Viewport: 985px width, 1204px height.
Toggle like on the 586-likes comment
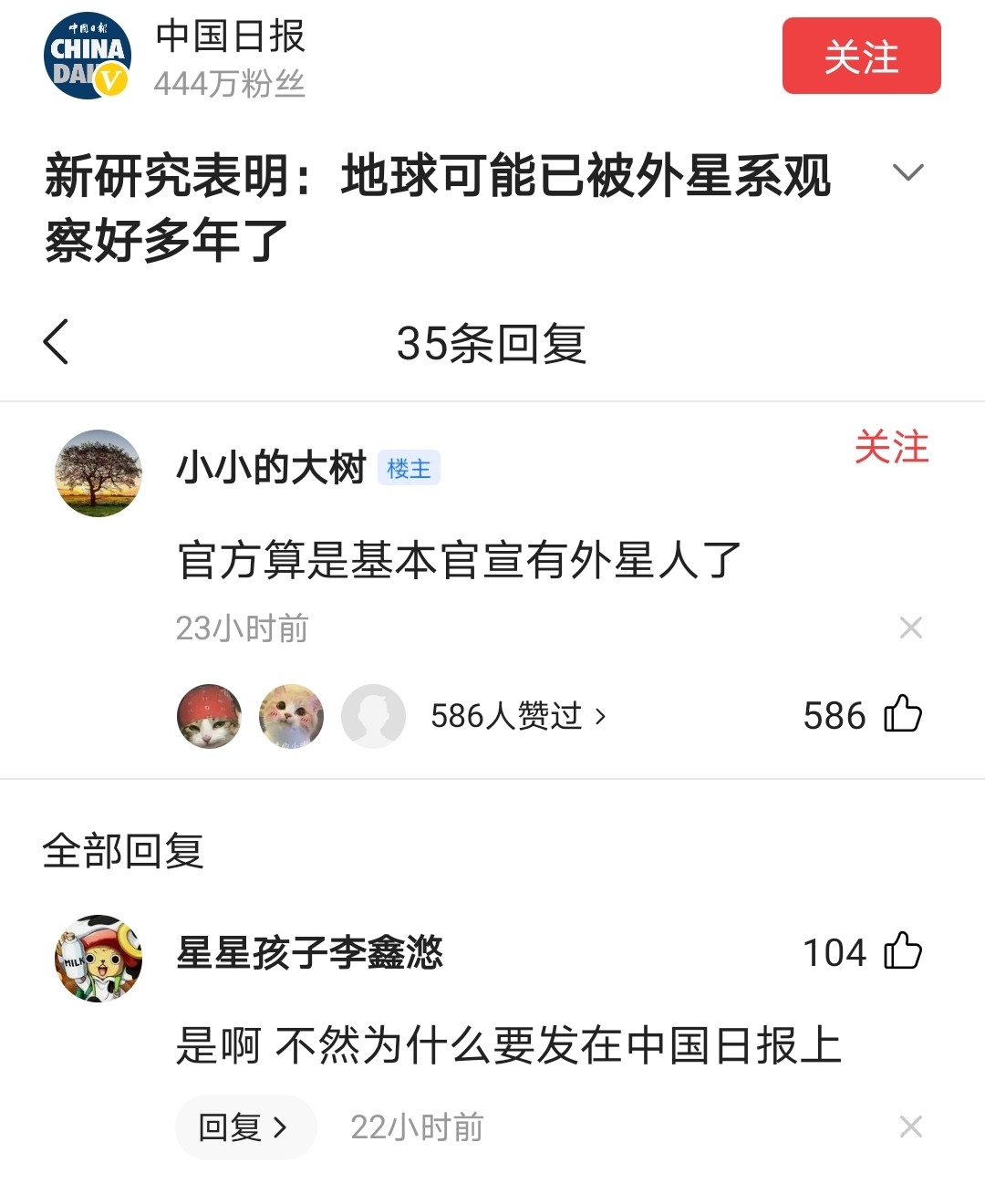click(x=902, y=715)
